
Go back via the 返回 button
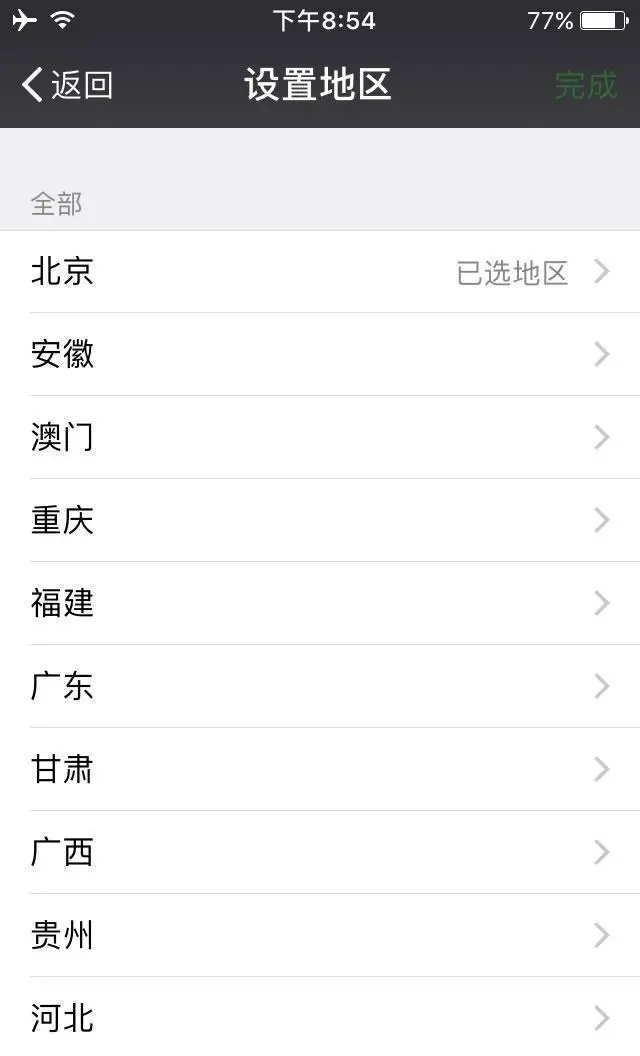click(x=67, y=85)
